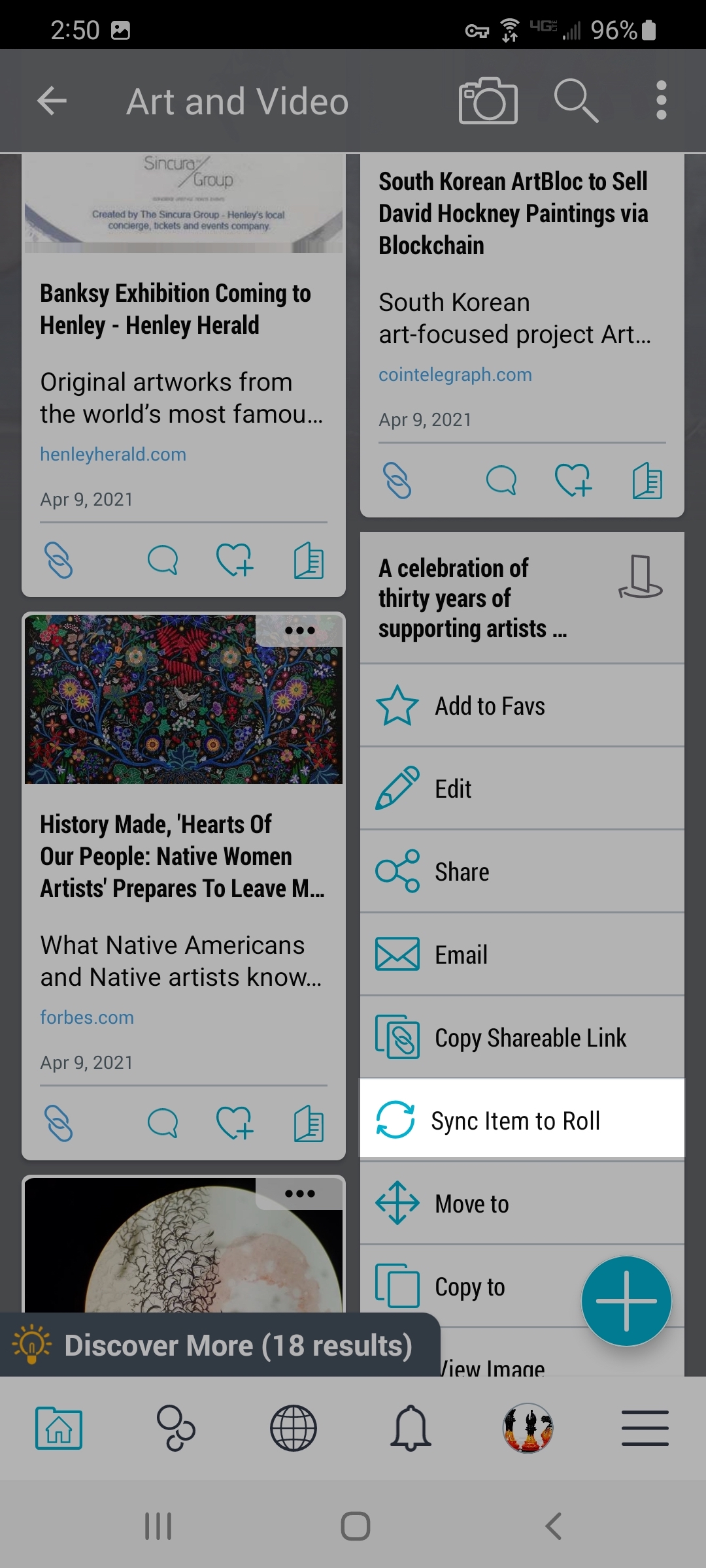This screenshot has width=706, height=1568.
Task: Open the camera from the top bar
Action: click(x=488, y=101)
